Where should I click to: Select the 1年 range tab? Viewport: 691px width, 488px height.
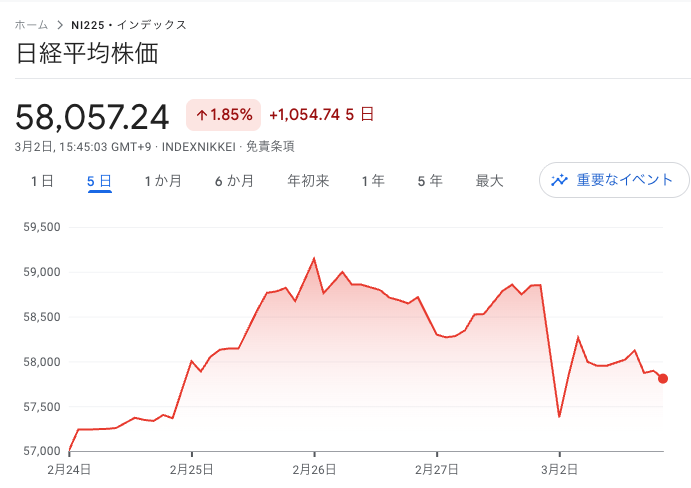[373, 181]
